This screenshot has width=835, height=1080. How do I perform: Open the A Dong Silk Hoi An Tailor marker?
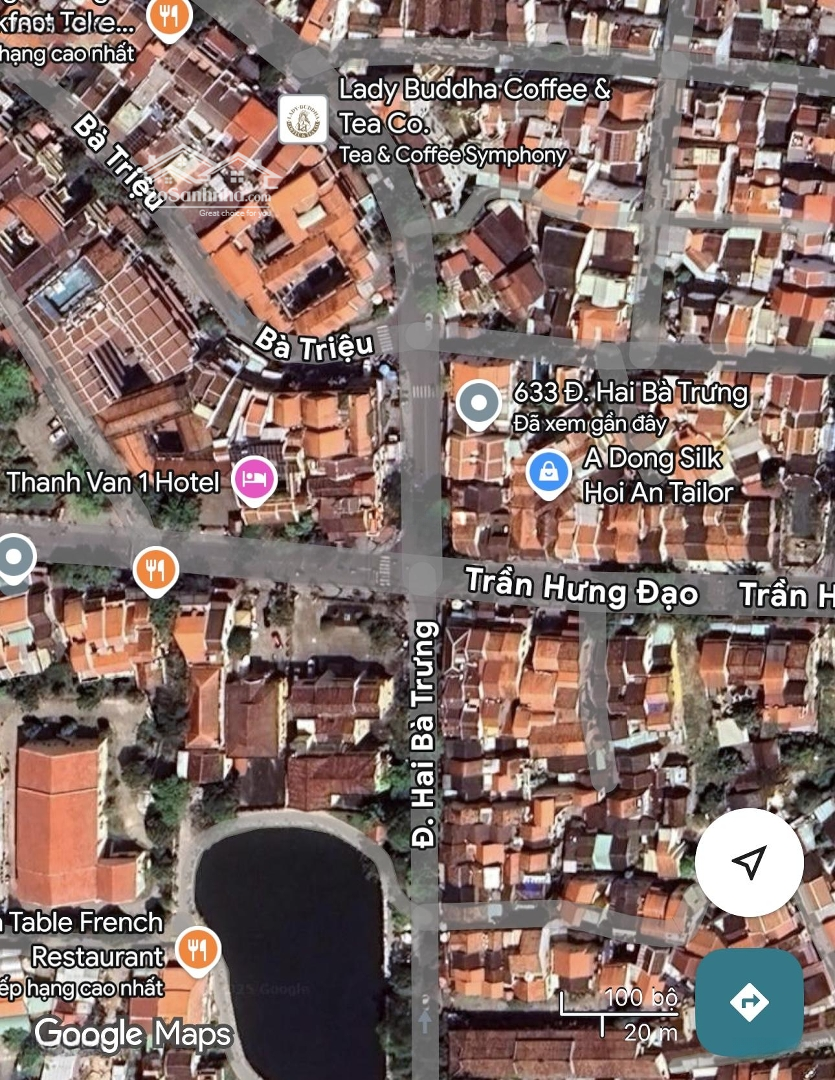pos(548,471)
